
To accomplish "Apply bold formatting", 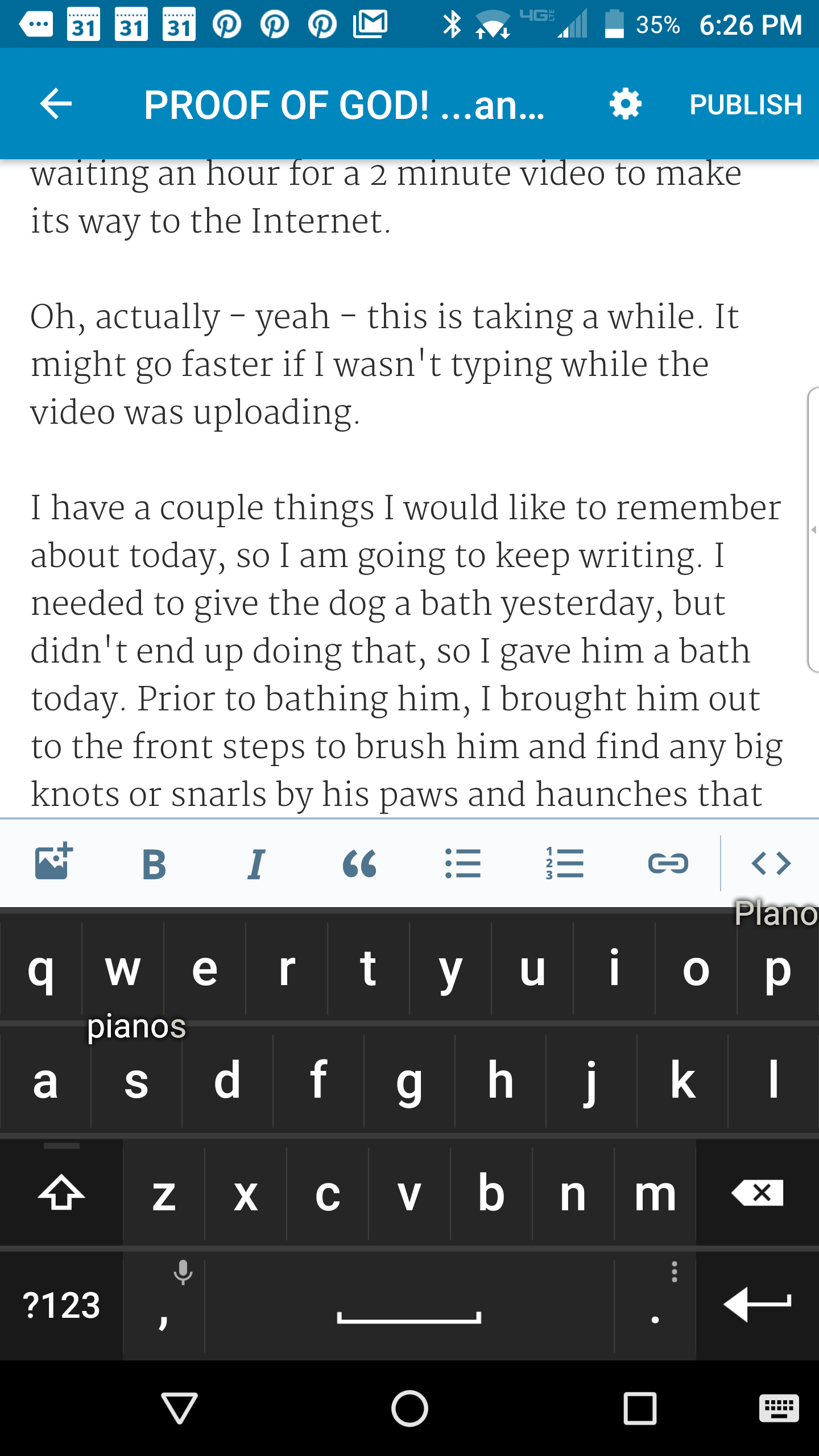I will click(154, 864).
